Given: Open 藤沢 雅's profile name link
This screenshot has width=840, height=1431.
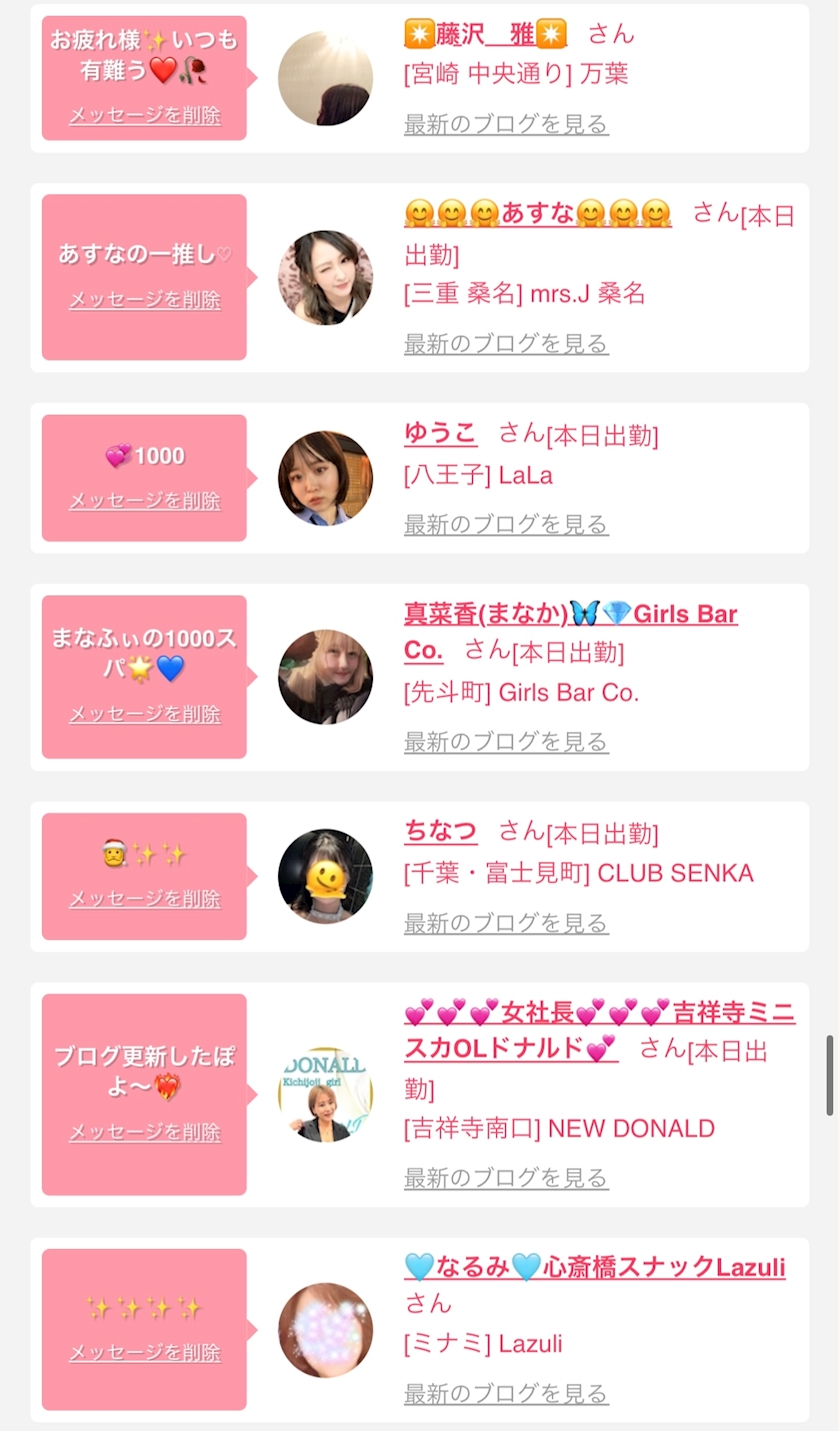Looking at the screenshot, I should [x=485, y=34].
